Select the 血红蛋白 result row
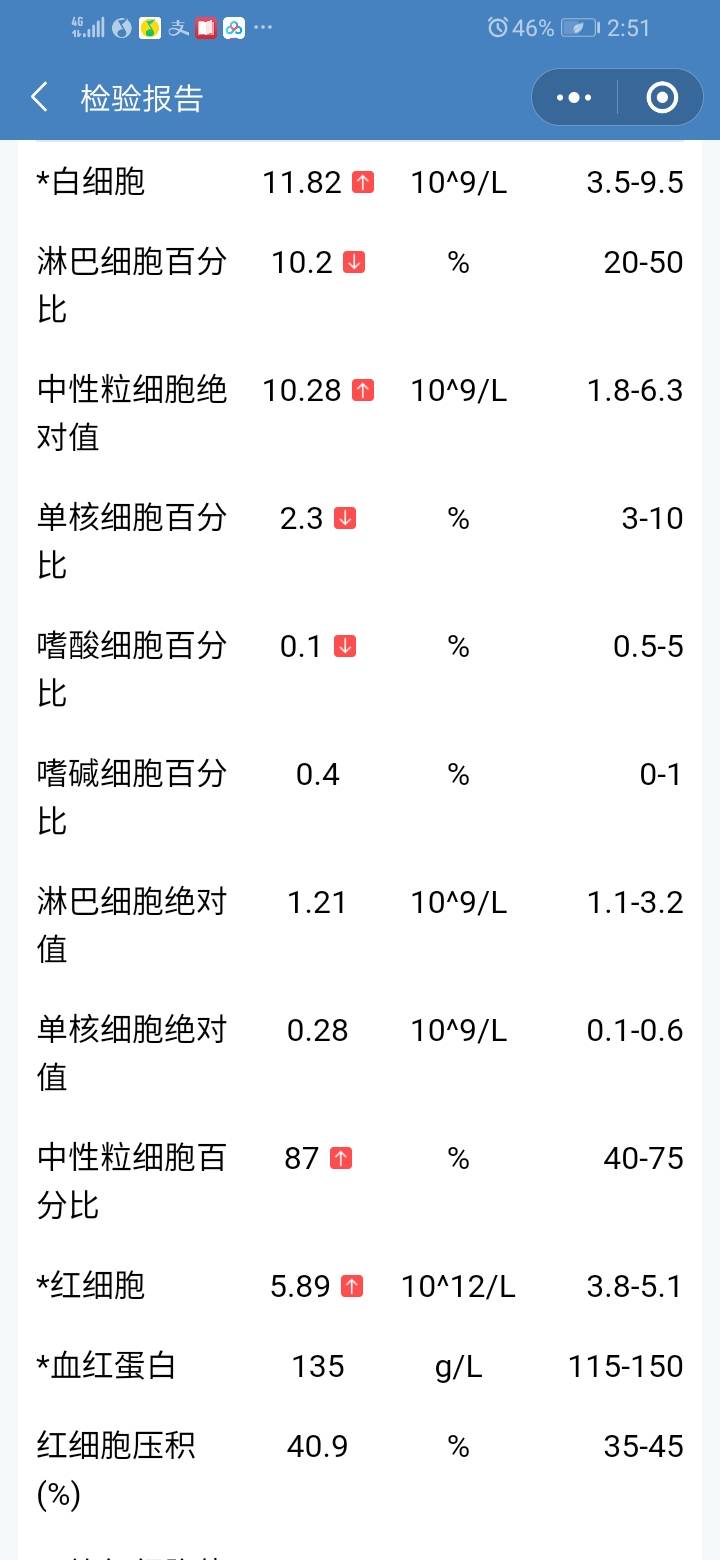 (x=360, y=1366)
